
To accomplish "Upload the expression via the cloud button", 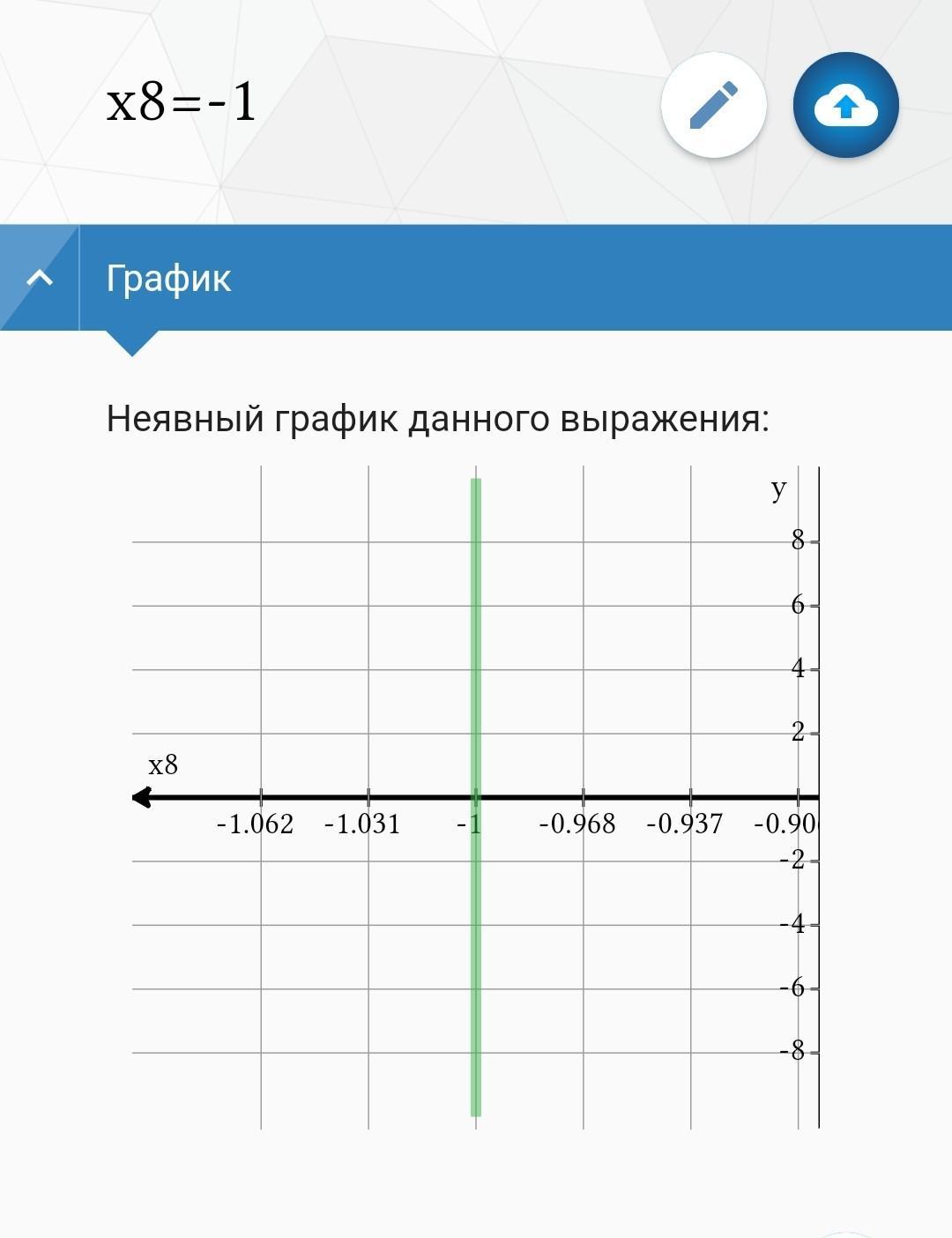I will (845, 106).
